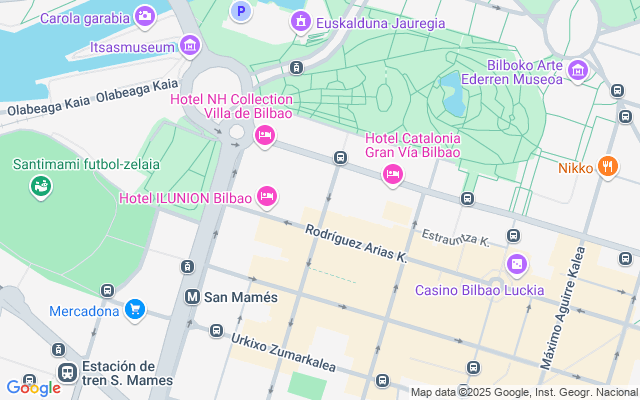Open the parking P marker

pos(241,11)
